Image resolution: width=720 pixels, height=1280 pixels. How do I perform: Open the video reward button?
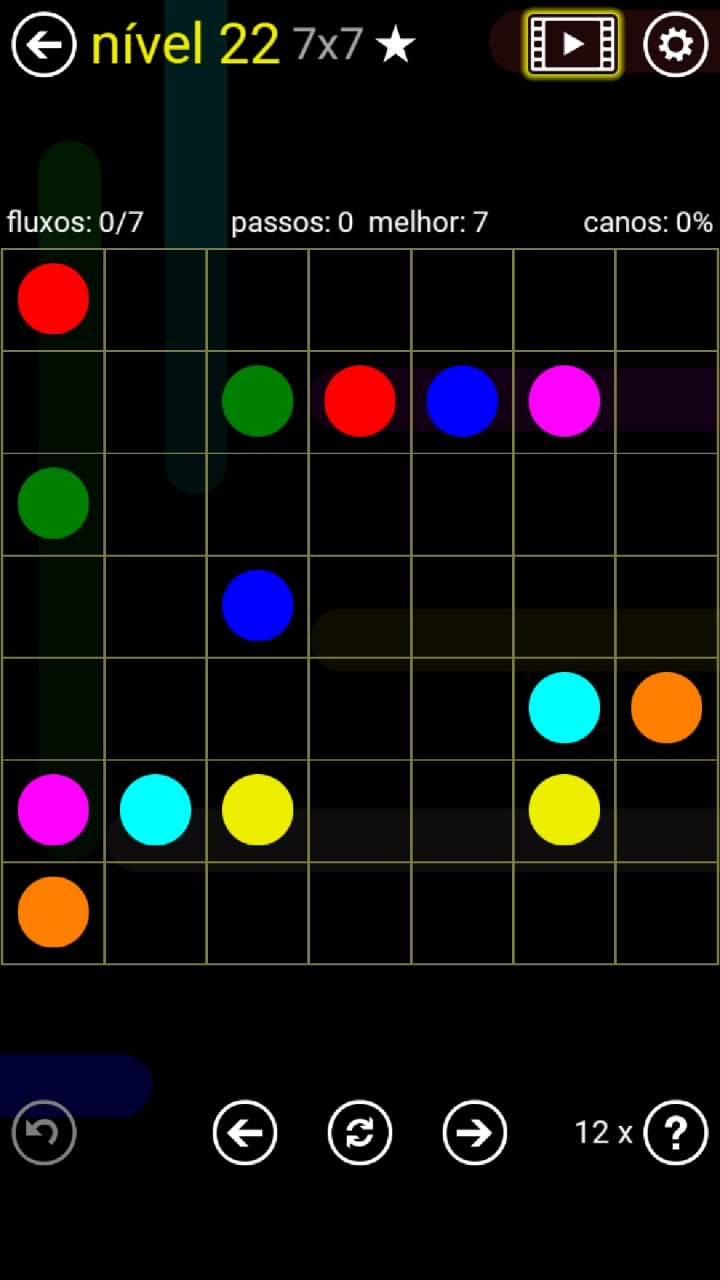[x=572, y=44]
